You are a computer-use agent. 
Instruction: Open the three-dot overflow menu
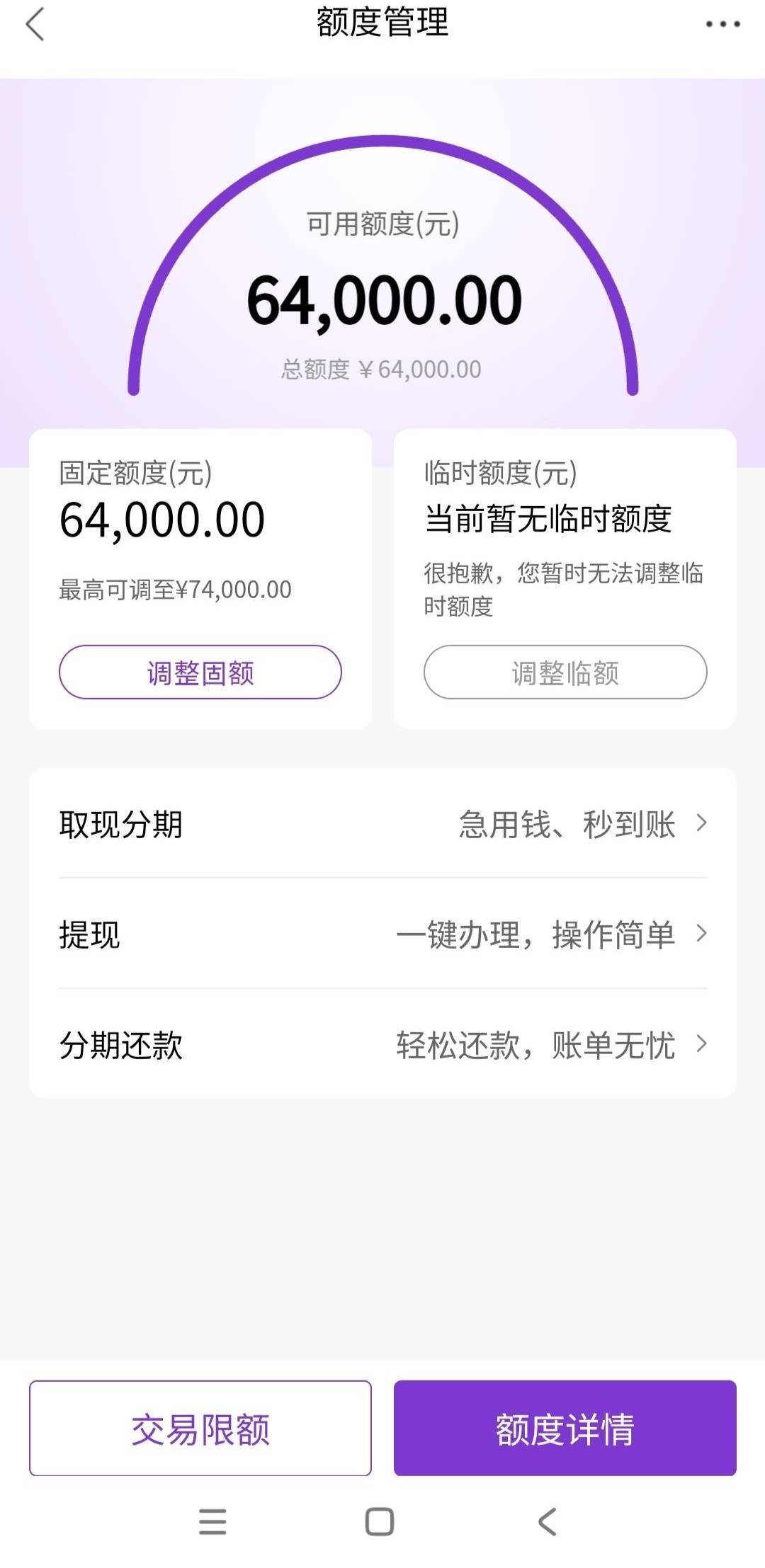722,24
